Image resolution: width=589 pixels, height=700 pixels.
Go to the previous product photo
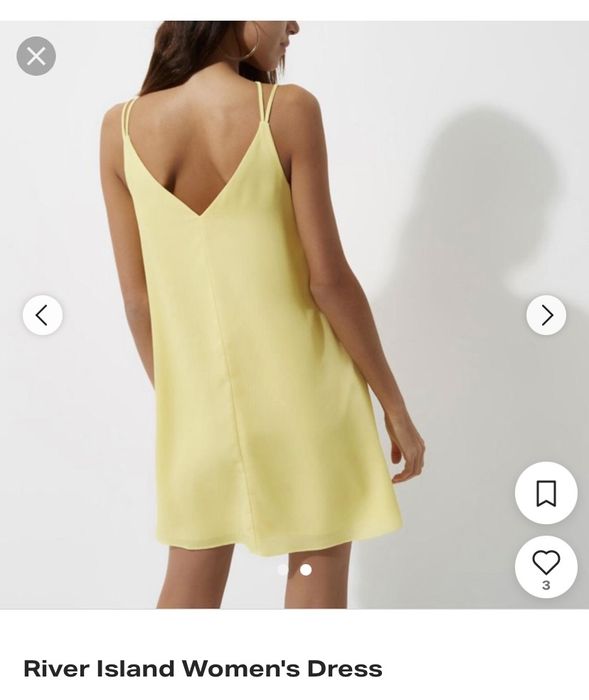42,315
